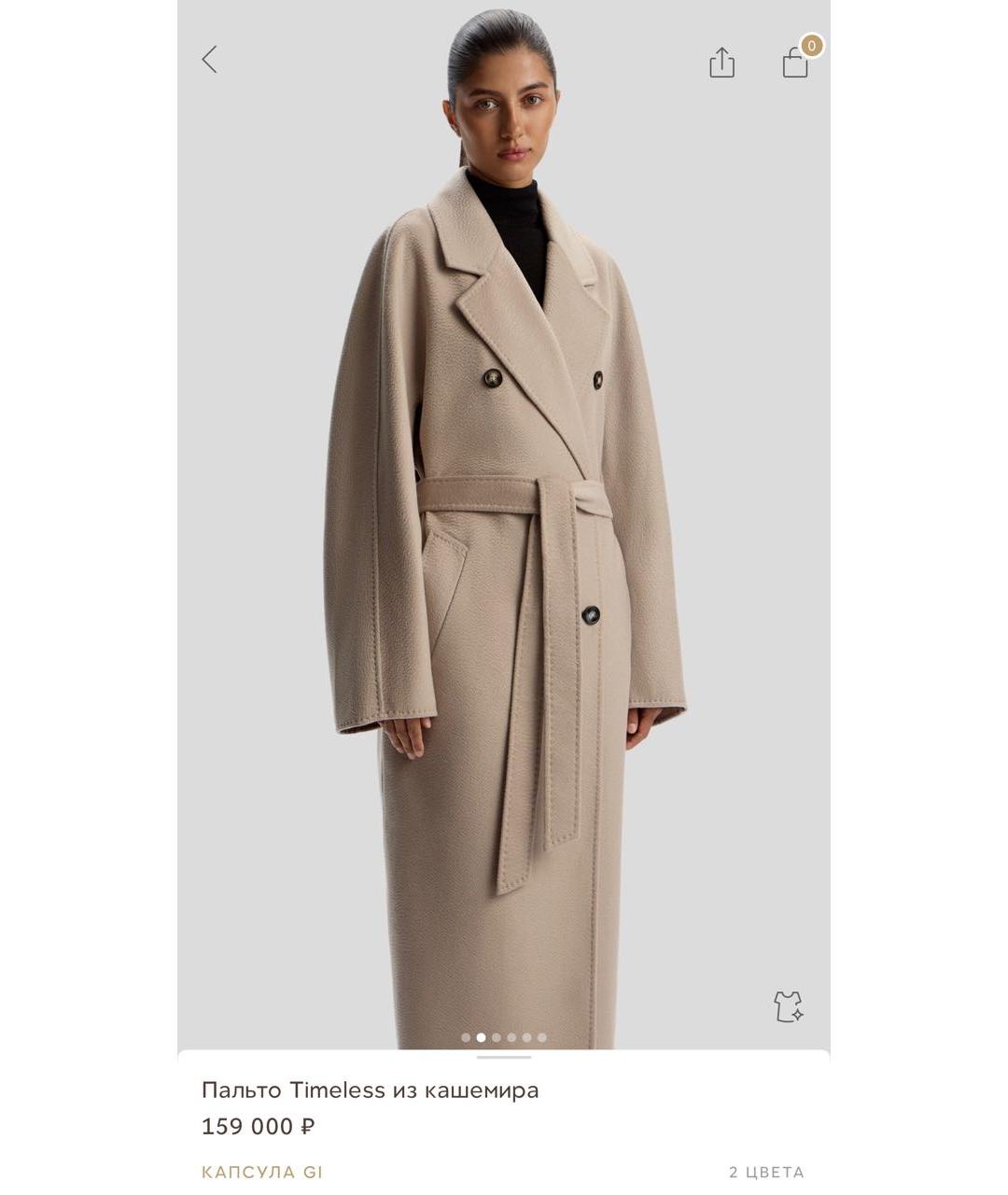Viewport: 1008px width, 1195px height.
Task: Open the virtual try-on shirt icon
Action: tap(788, 1006)
